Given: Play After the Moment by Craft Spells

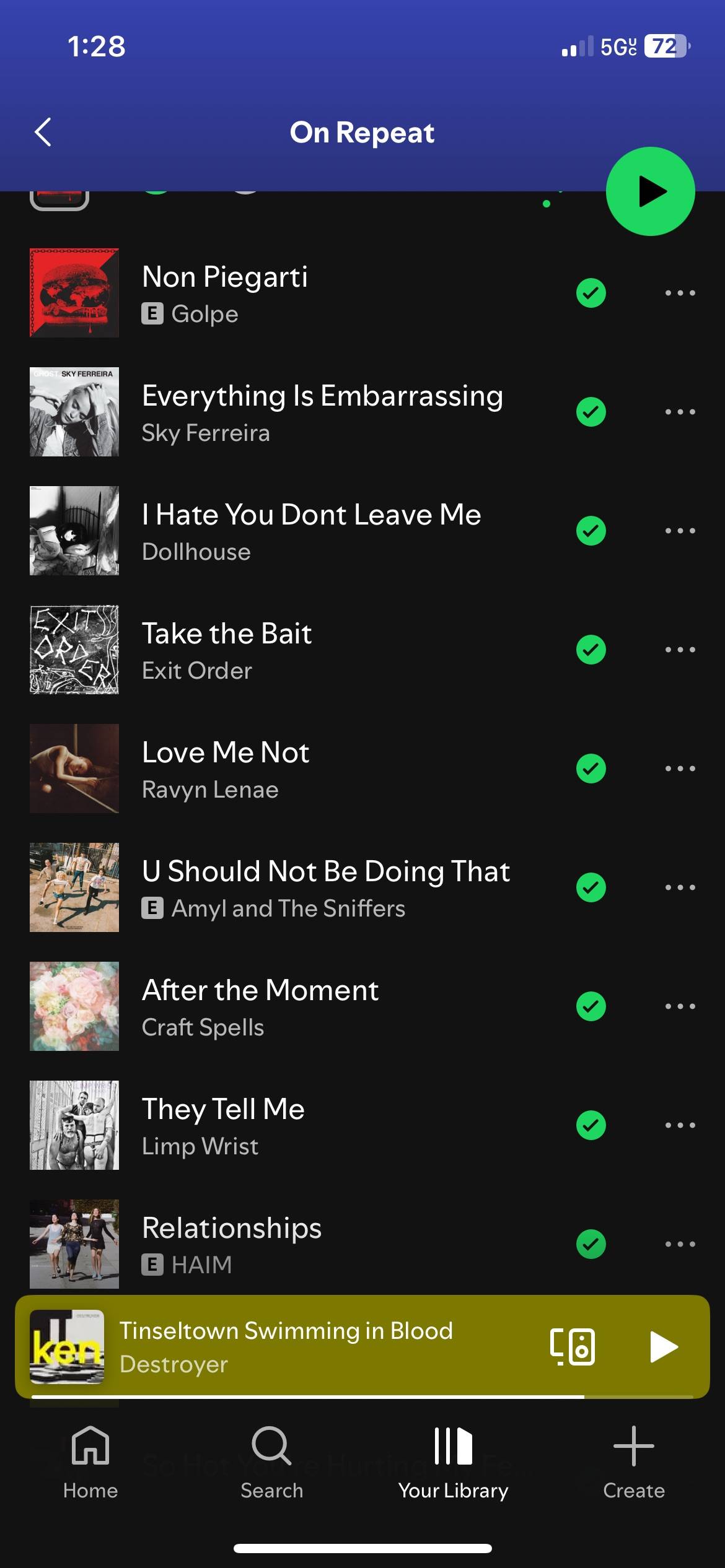Looking at the screenshot, I should coord(279,1006).
